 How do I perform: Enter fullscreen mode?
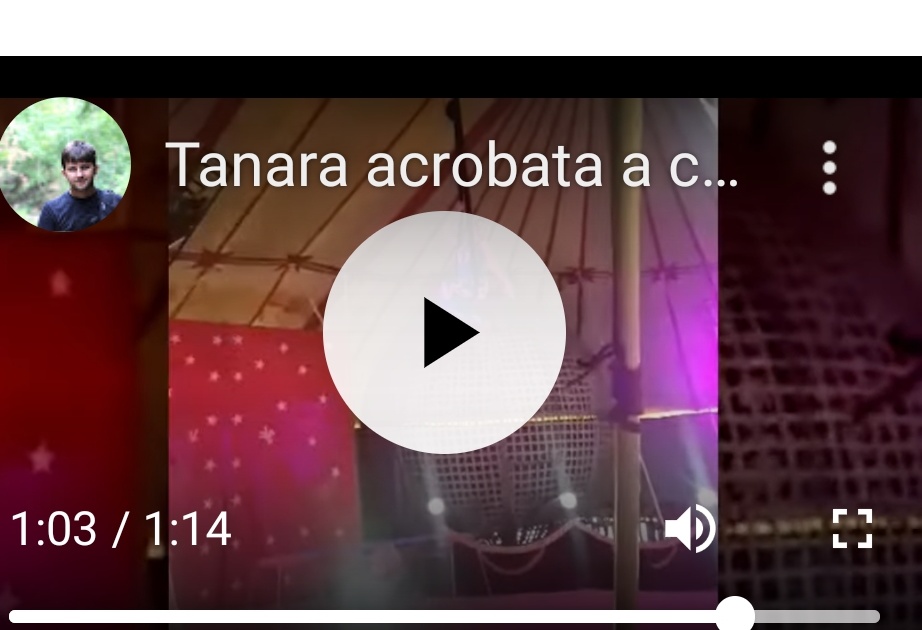click(852, 528)
